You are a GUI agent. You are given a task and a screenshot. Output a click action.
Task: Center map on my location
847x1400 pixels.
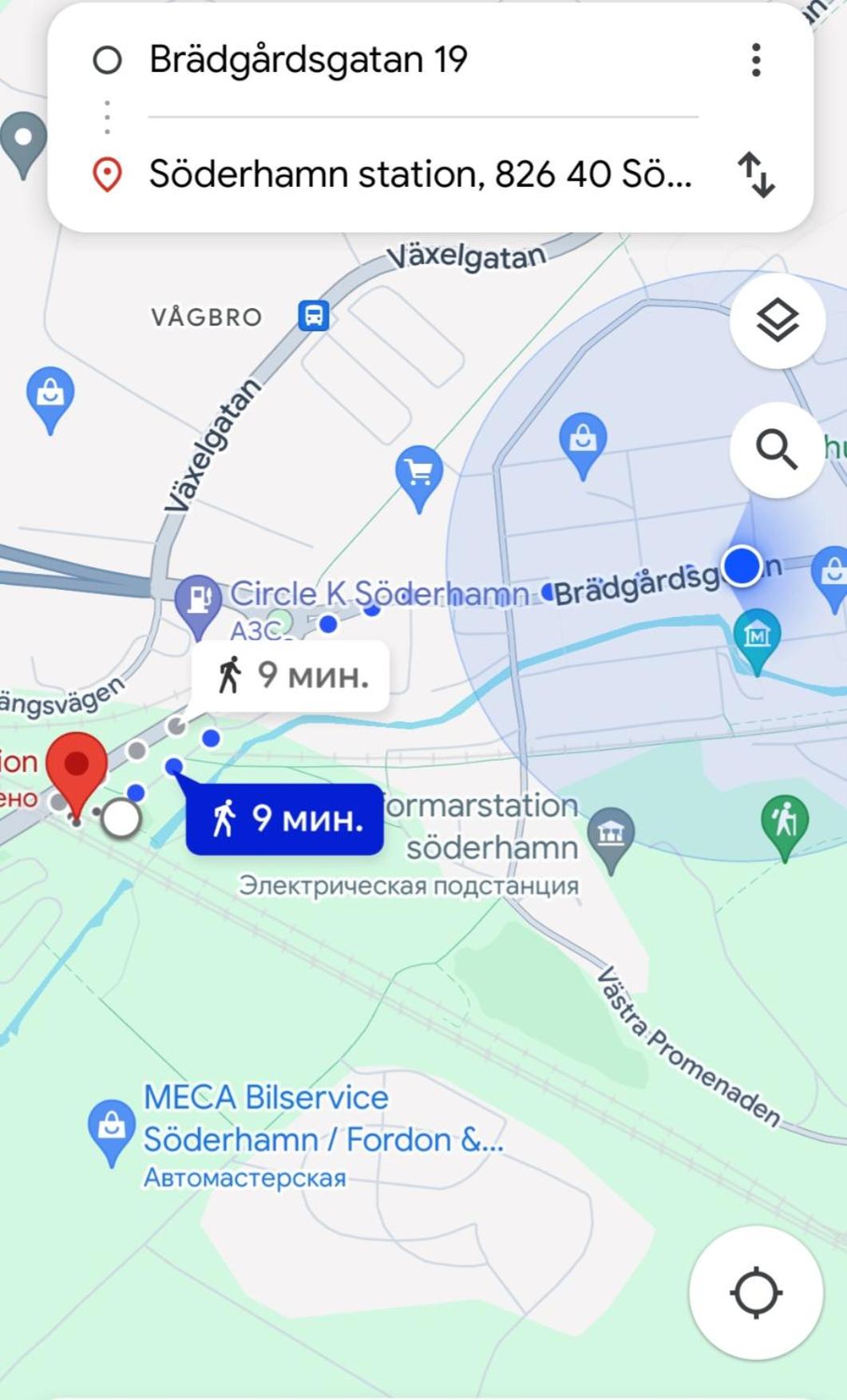[755, 1292]
